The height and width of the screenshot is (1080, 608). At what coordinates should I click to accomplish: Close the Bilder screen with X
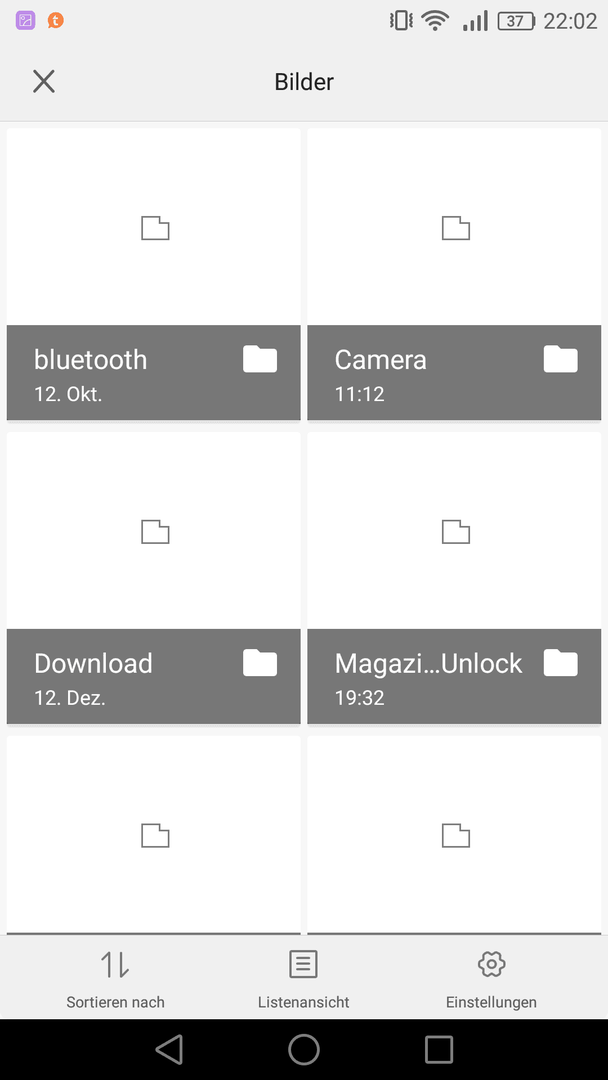click(x=44, y=82)
